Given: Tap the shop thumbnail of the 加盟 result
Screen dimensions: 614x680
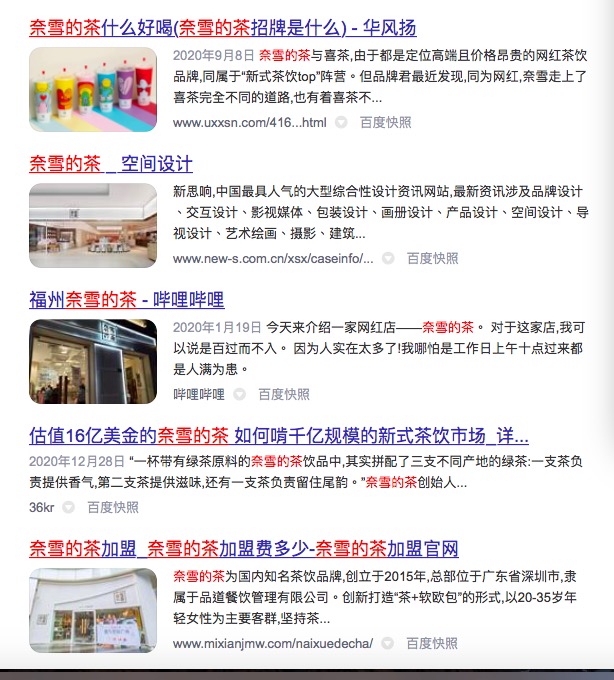Looking at the screenshot, I should (93, 610).
